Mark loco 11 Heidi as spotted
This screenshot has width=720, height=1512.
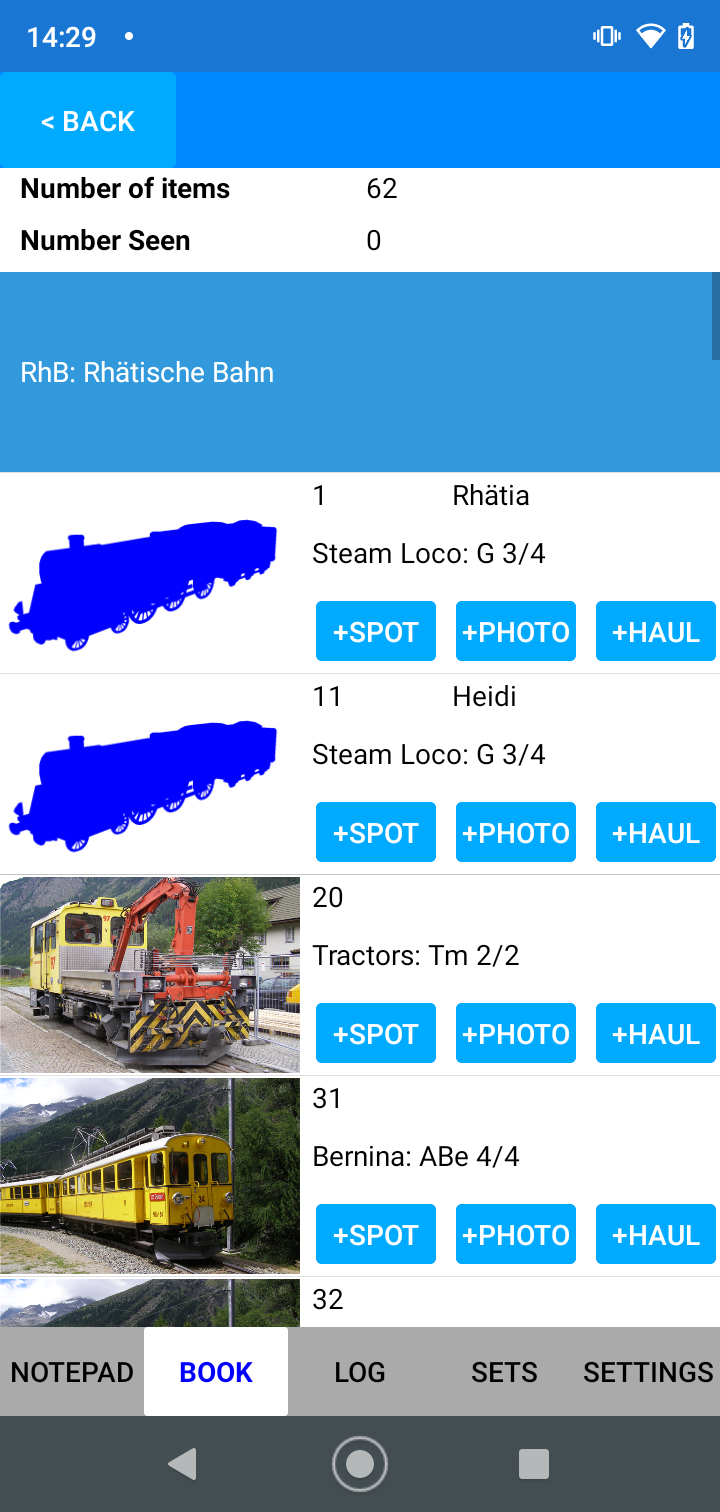click(375, 832)
